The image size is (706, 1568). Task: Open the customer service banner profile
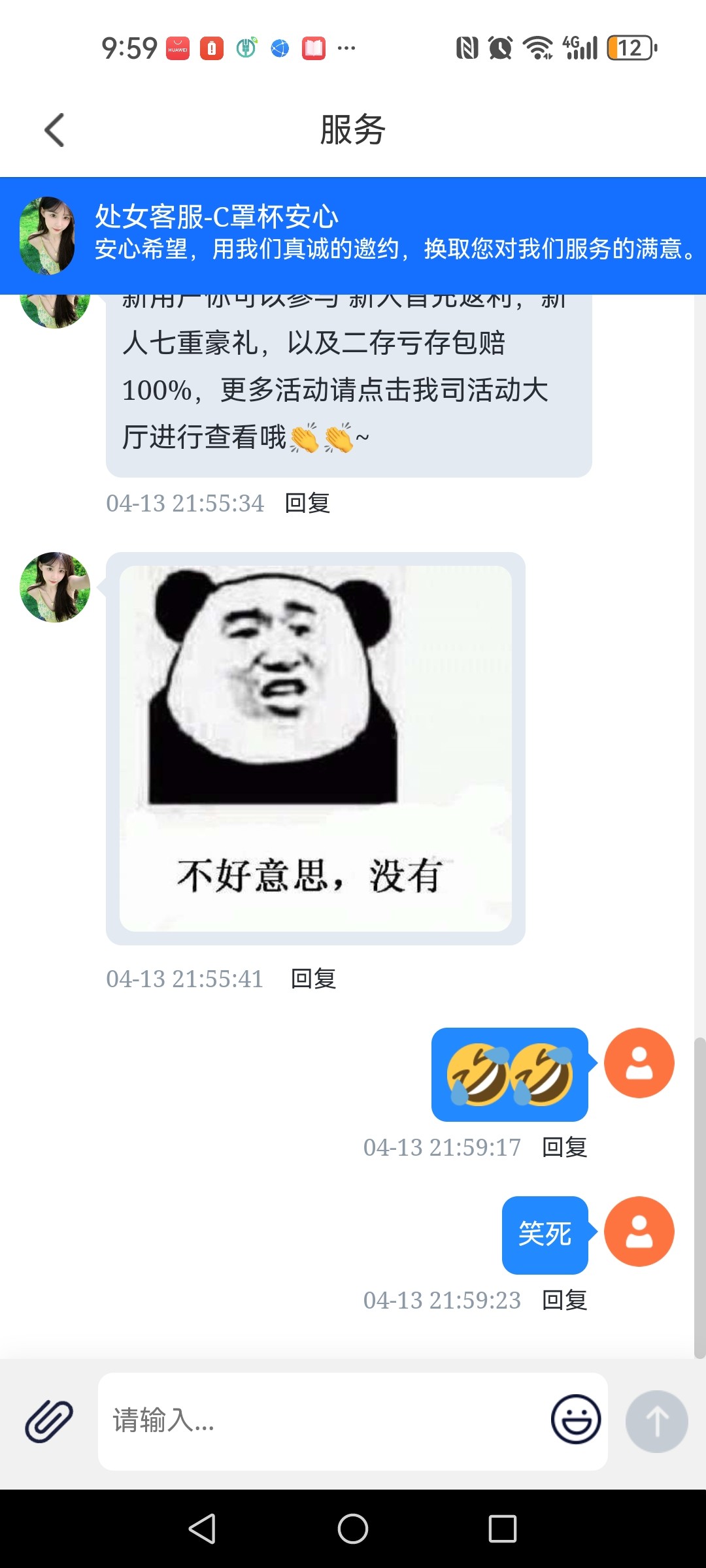[47, 235]
